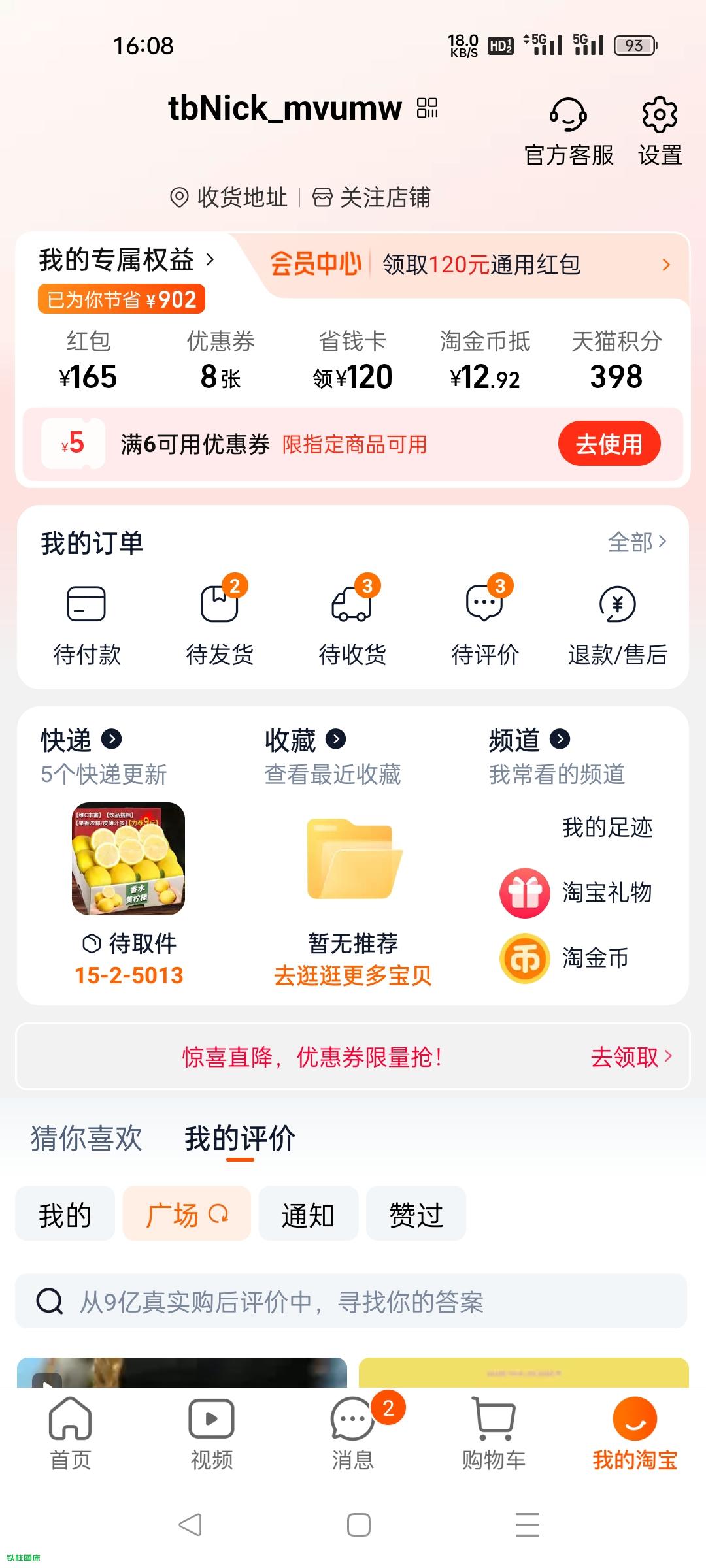Switch to 消息 messages tab
The image size is (706, 1568).
point(353,1432)
